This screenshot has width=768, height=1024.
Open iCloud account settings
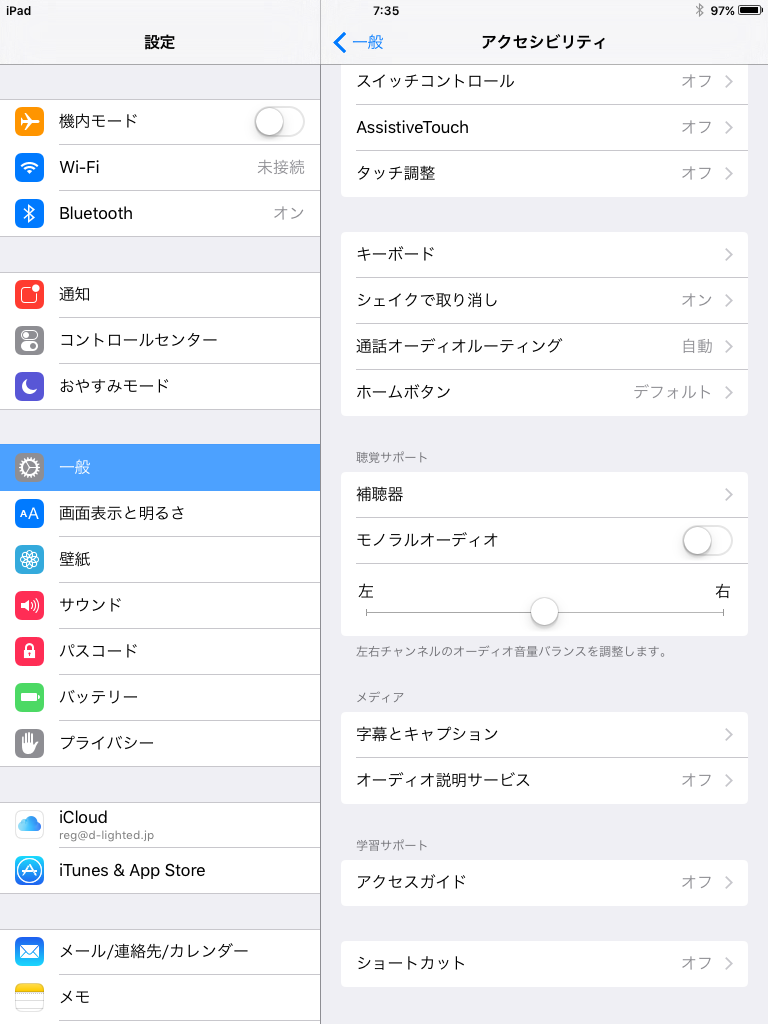tap(160, 824)
